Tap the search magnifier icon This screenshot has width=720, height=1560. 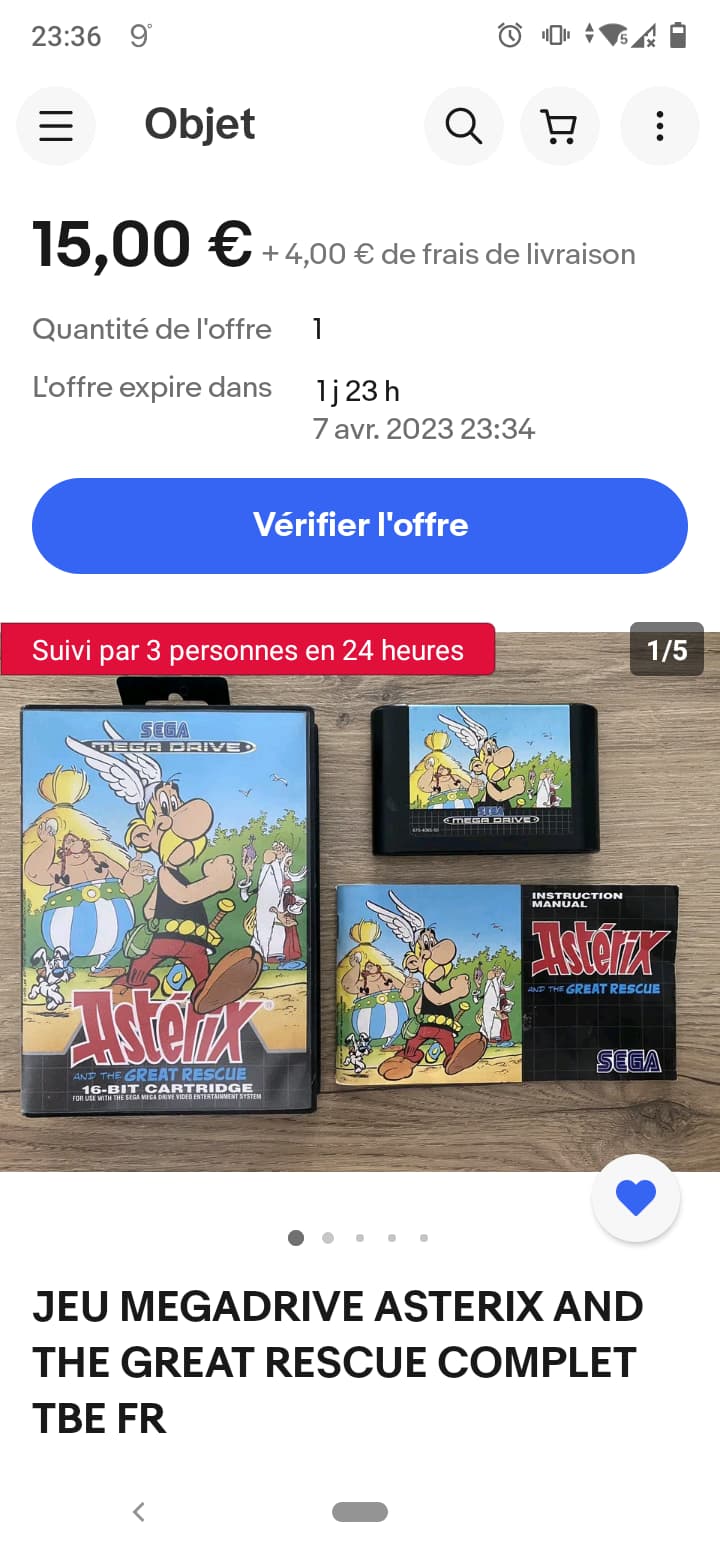[464, 126]
